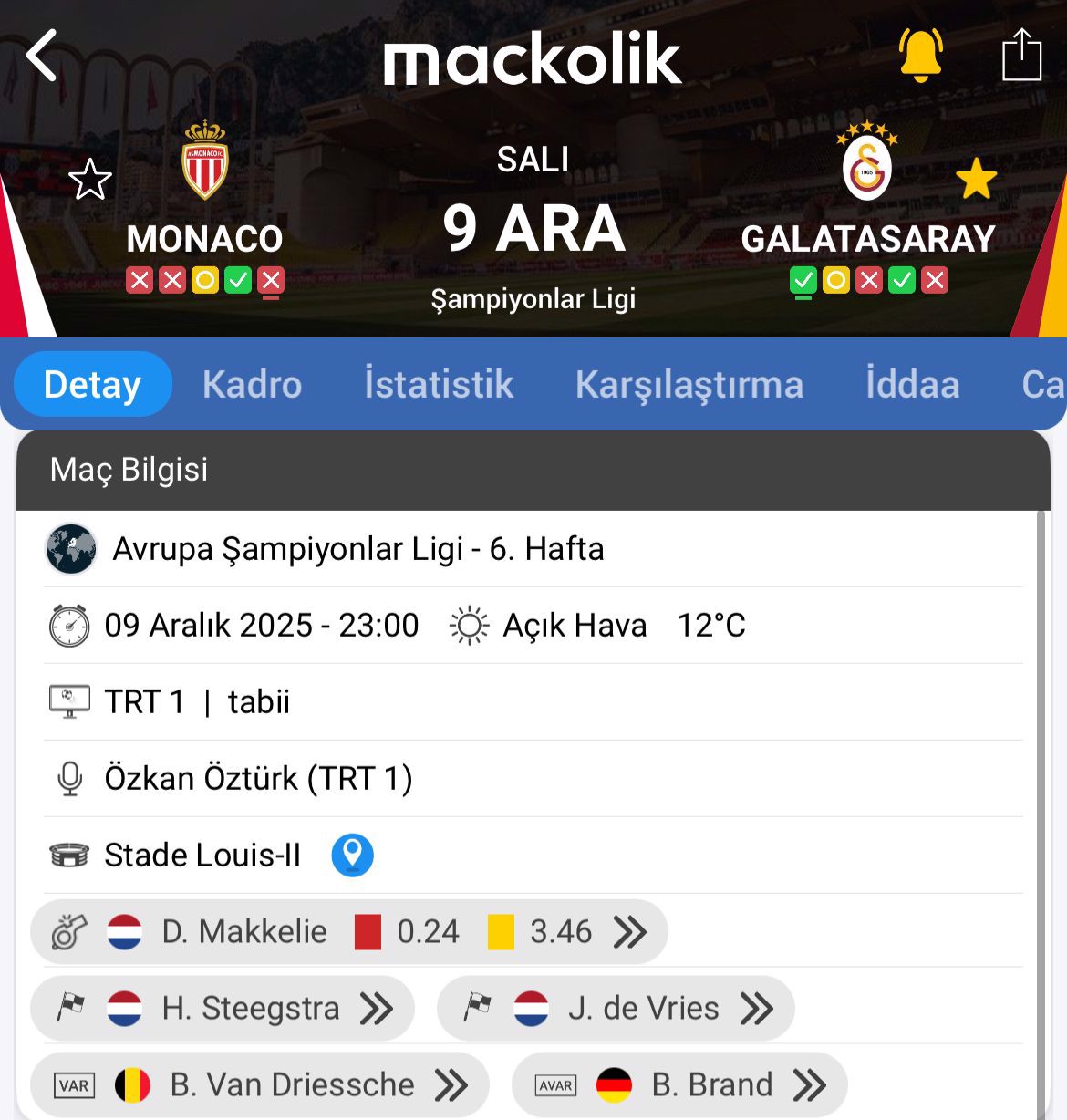Add Monaco to favorites with the star

[x=90, y=180]
